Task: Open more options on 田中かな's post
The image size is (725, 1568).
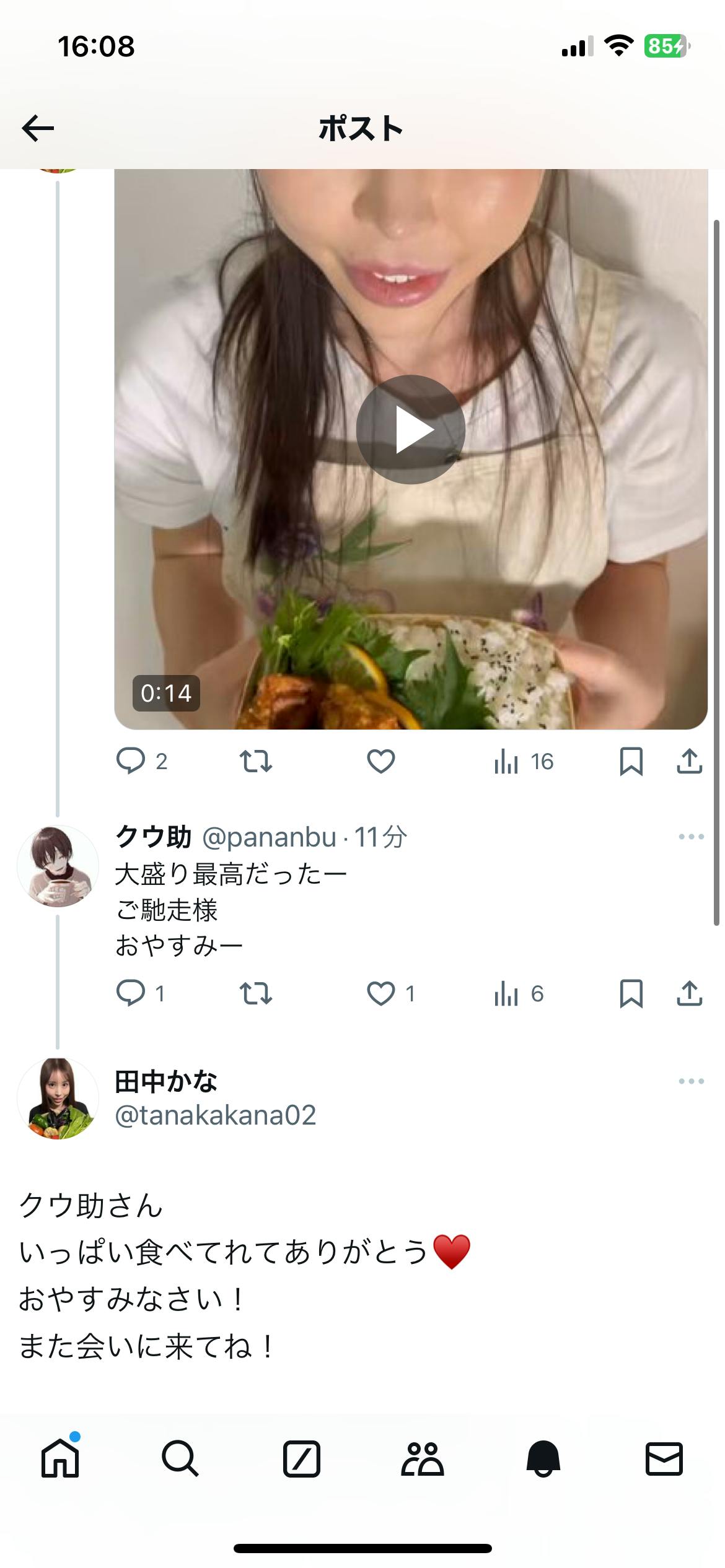Action: (x=691, y=1081)
